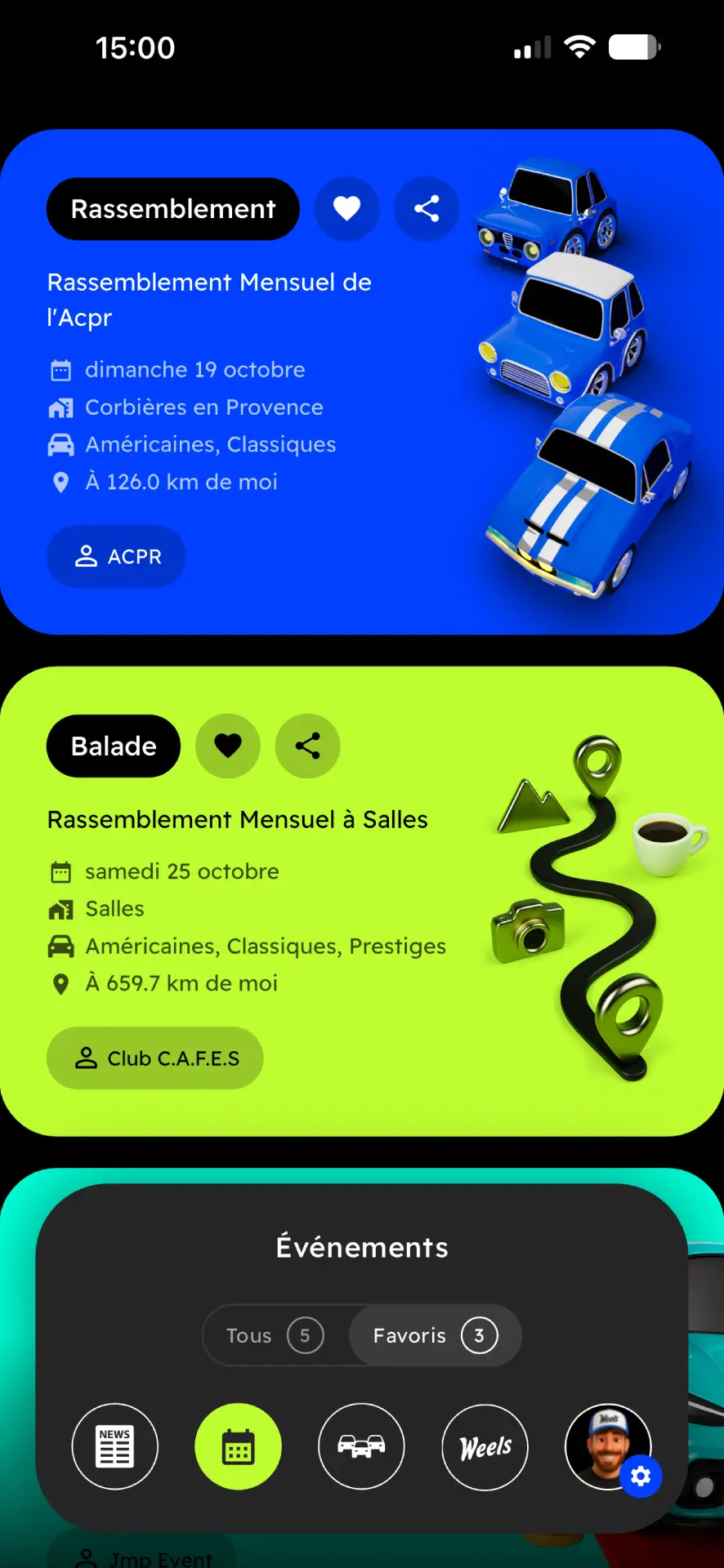This screenshot has height=1568, width=724.
Task: Favorite the Rassemblement Mensuel de l'Acpr event
Action: point(346,209)
